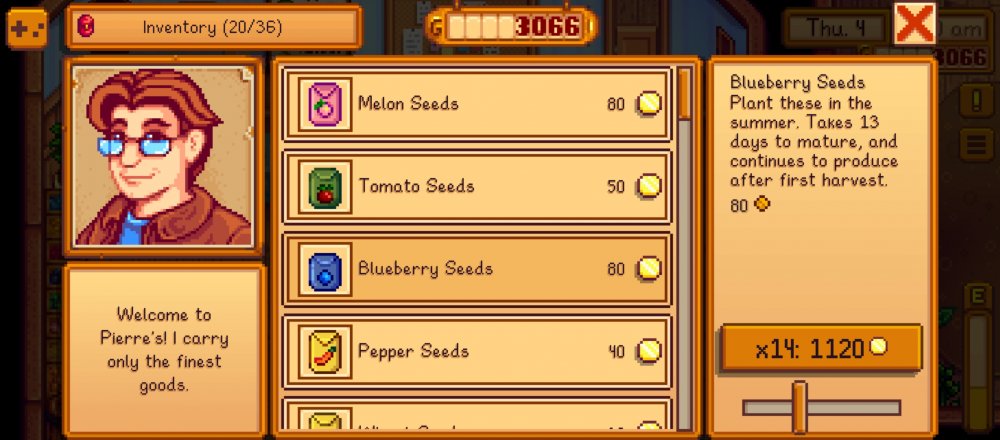The width and height of the screenshot is (1000, 440).
Task: Tap the shop list scrollbar
Action: (x=685, y=250)
